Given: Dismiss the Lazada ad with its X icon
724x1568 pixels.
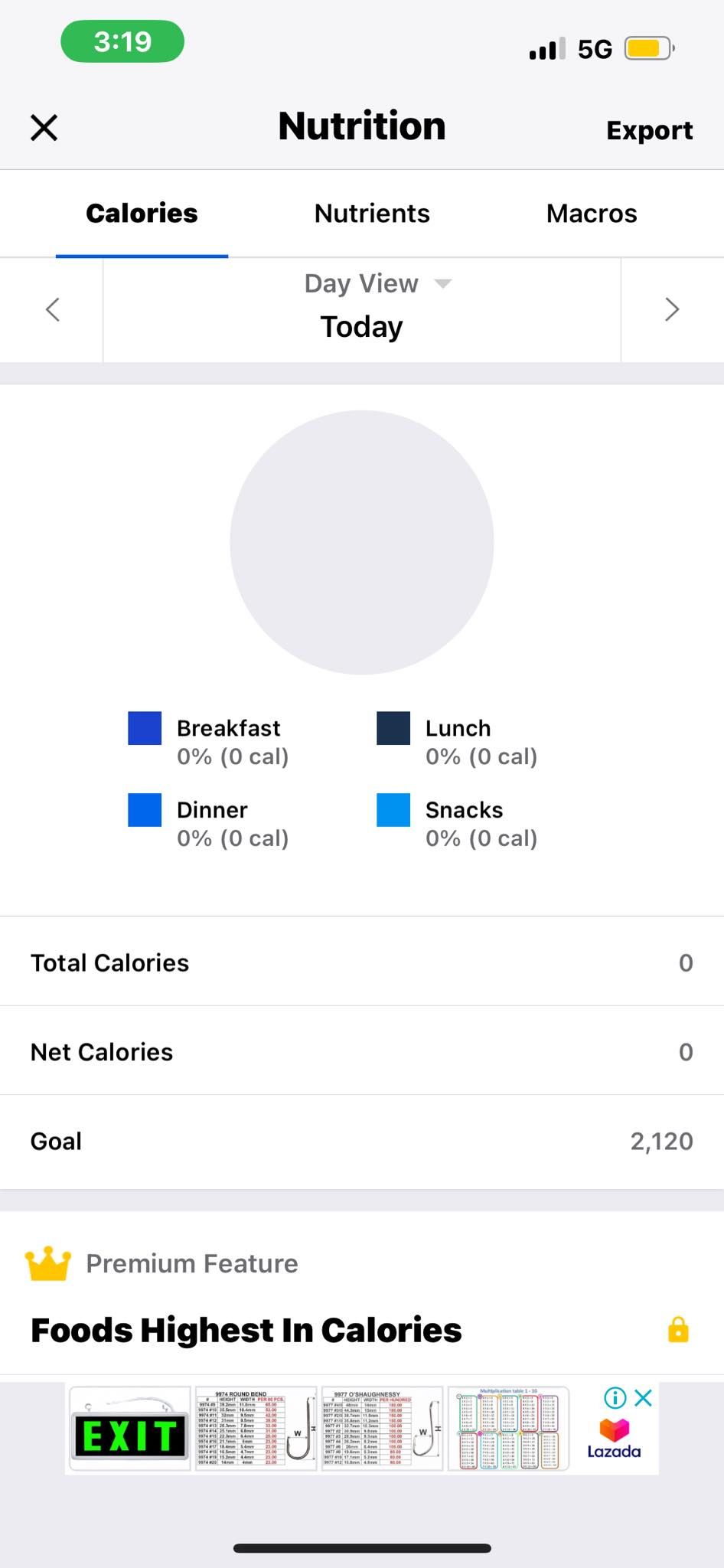Looking at the screenshot, I should pyautogui.click(x=644, y=1397).
